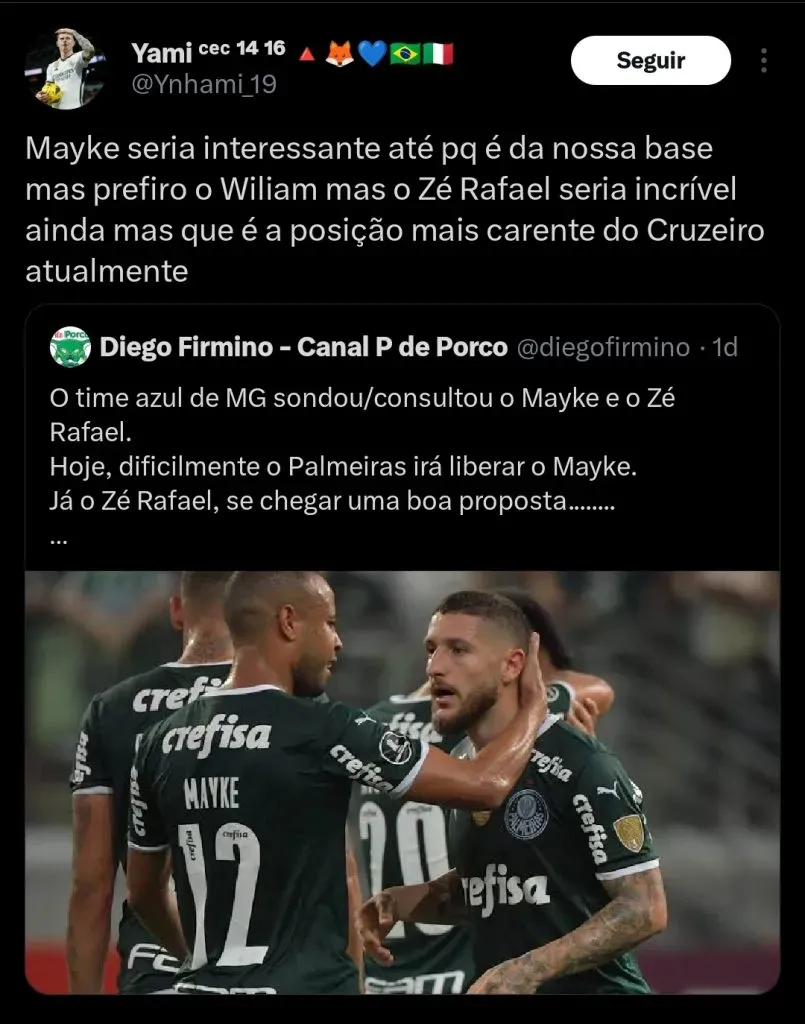The image size is (805, 1024).
Task: Open the @Ynhami_19 profile handle
Action: click(203, 85)
